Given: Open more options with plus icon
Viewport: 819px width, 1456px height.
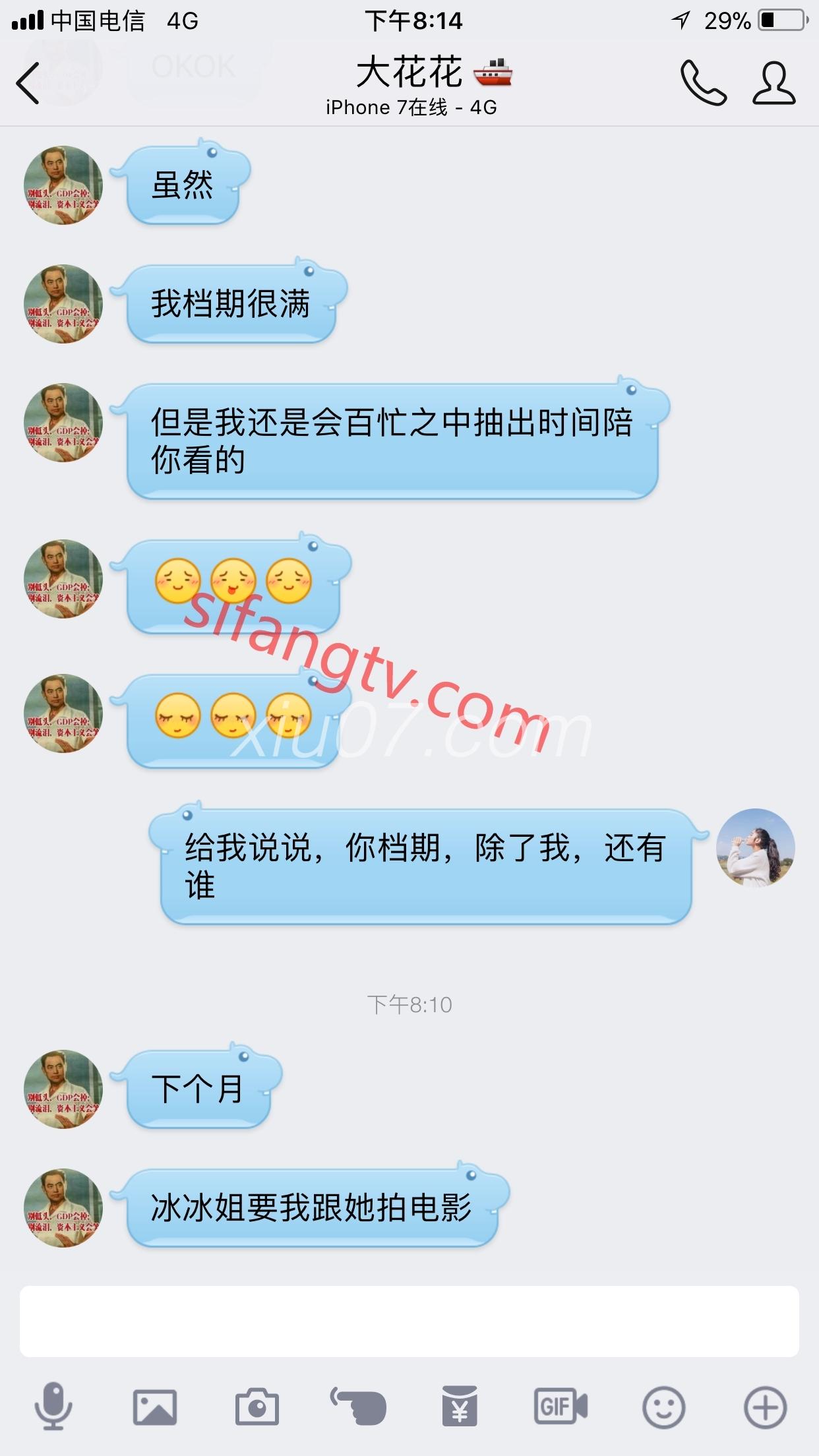Looking at the screenshot, I should coord(765,1407).
